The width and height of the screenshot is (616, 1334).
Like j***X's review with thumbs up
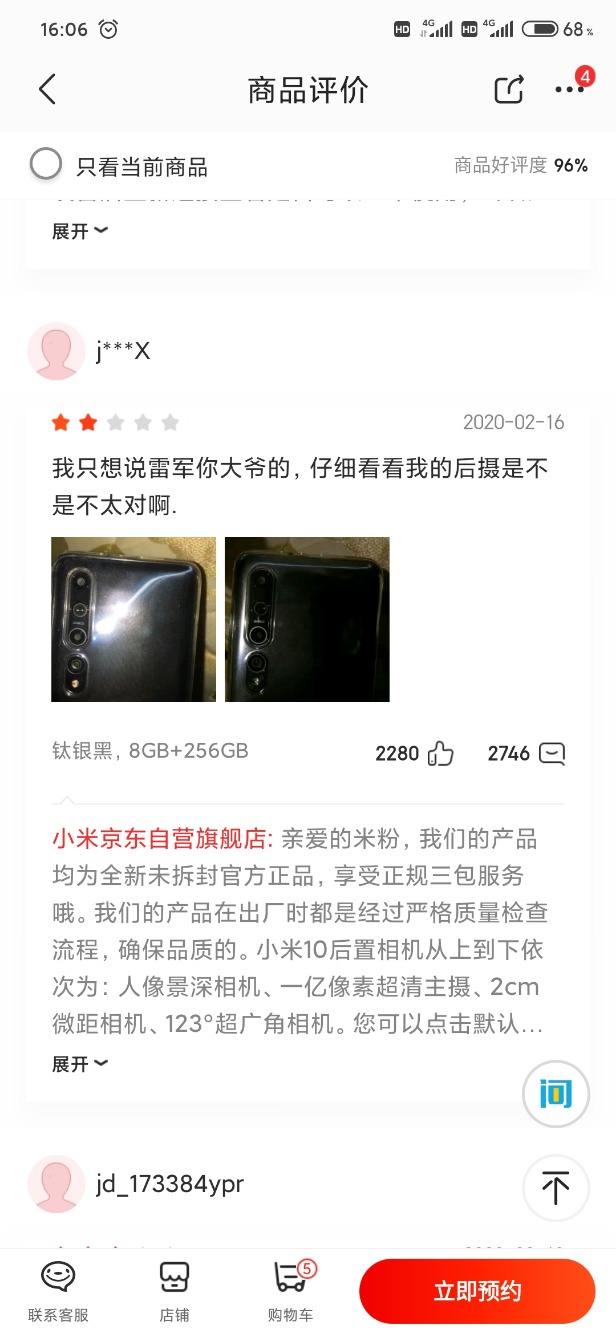click(440, 753)
